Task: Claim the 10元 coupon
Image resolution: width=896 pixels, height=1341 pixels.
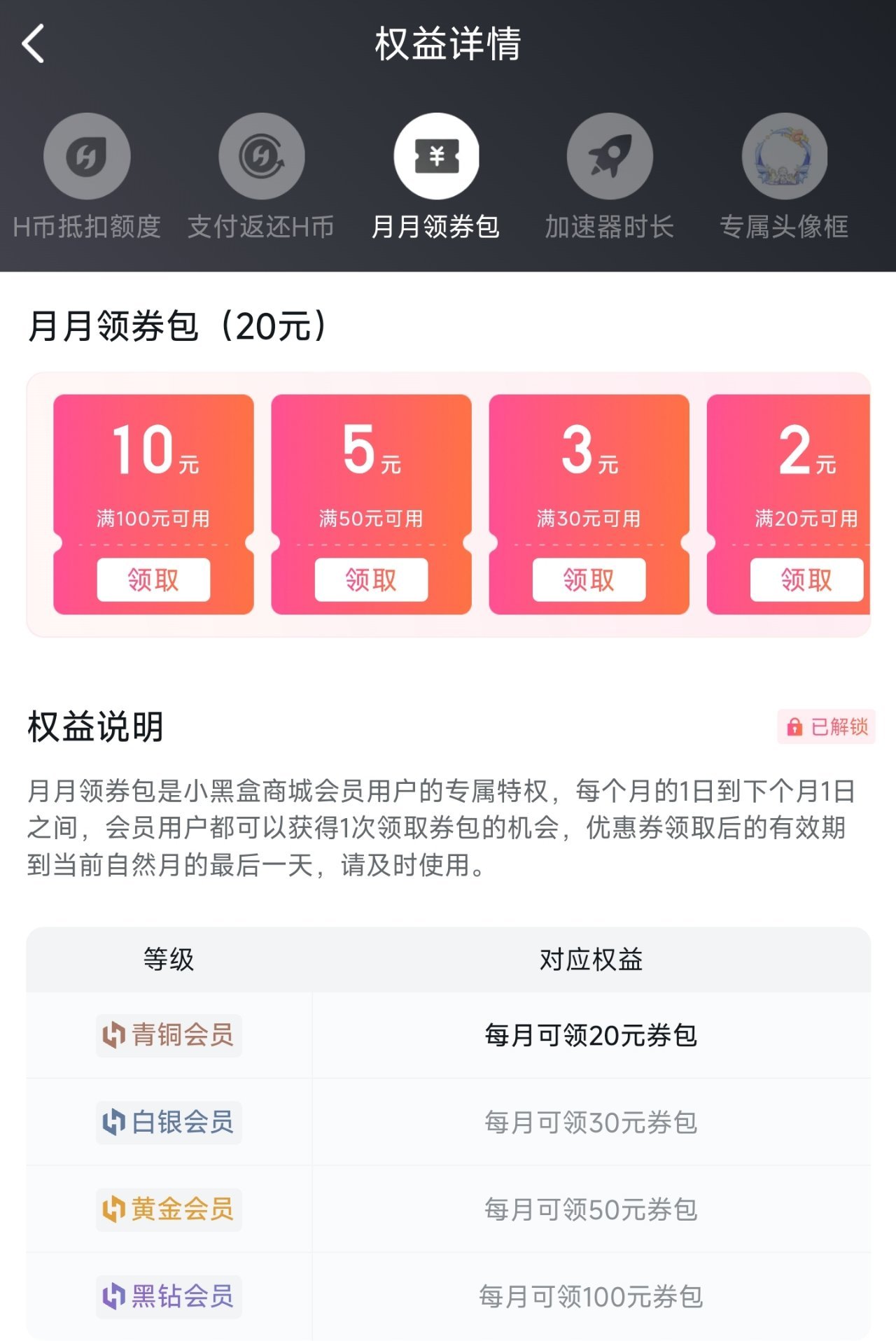Action: (x=153, y=580)
